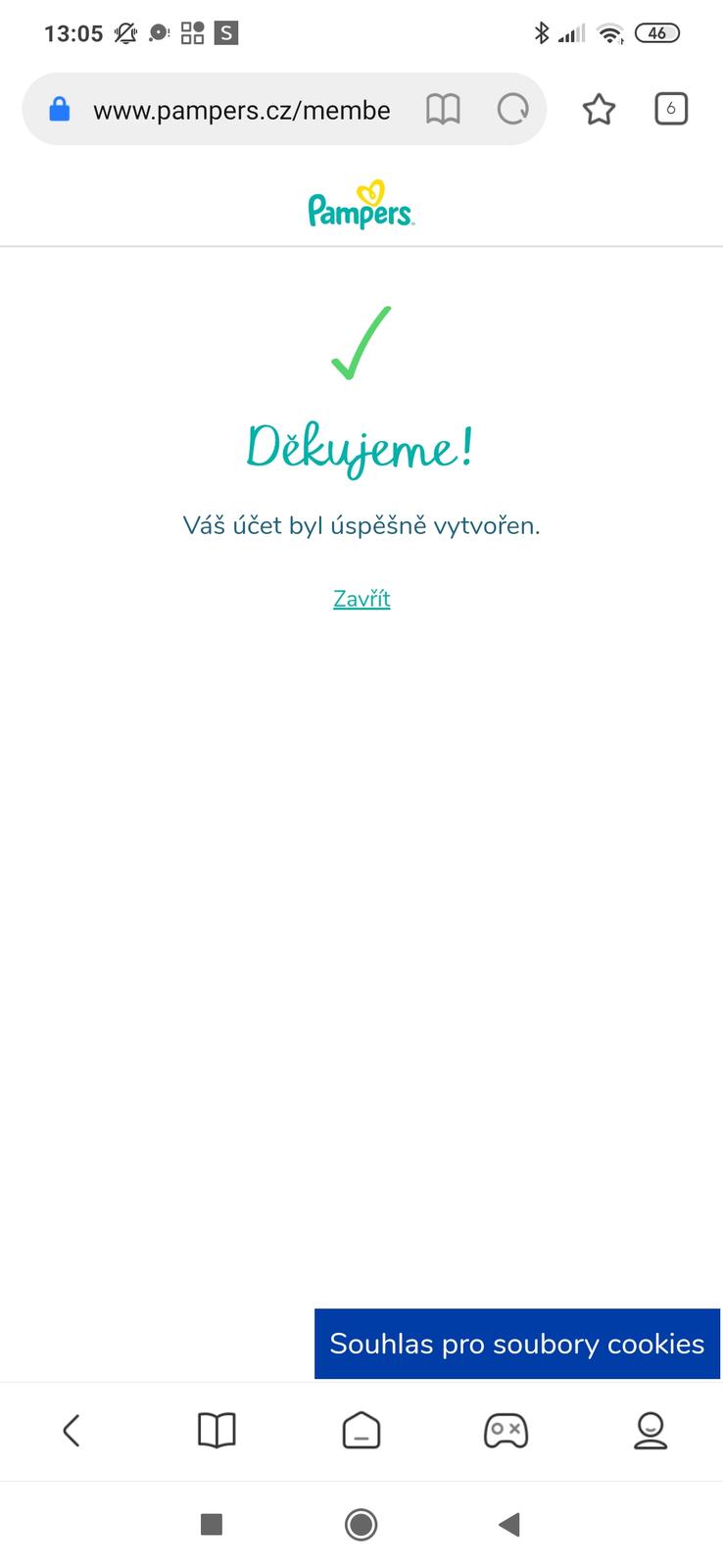The image size is (723, 1568).
Task: Open recent apps with the square button
Action: pos(211,1524)
